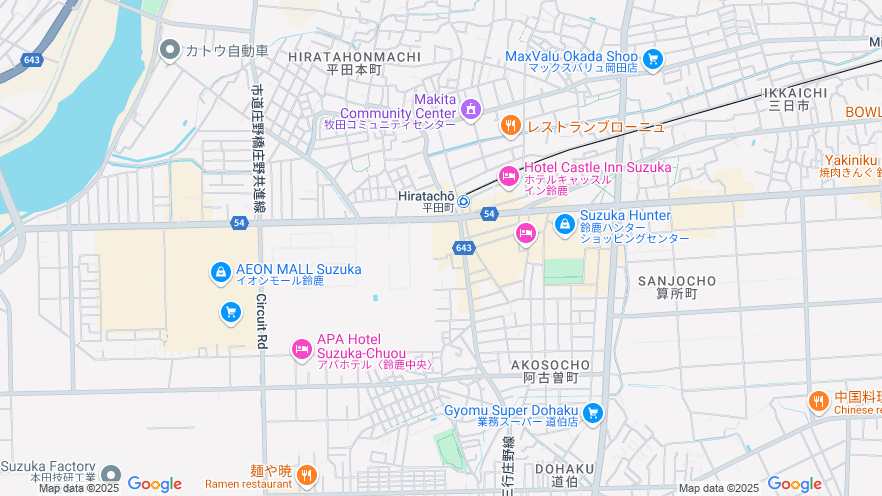This screenshot has height=496, width=882.
Task: Open the Yakiniku restaurant label
Action: 850,161
